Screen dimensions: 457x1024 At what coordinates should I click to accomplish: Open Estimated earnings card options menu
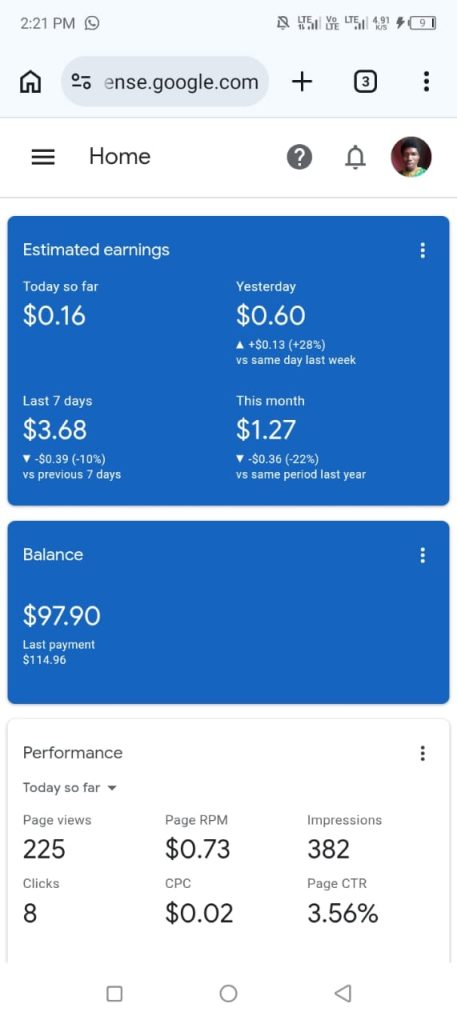pos(423,250)
